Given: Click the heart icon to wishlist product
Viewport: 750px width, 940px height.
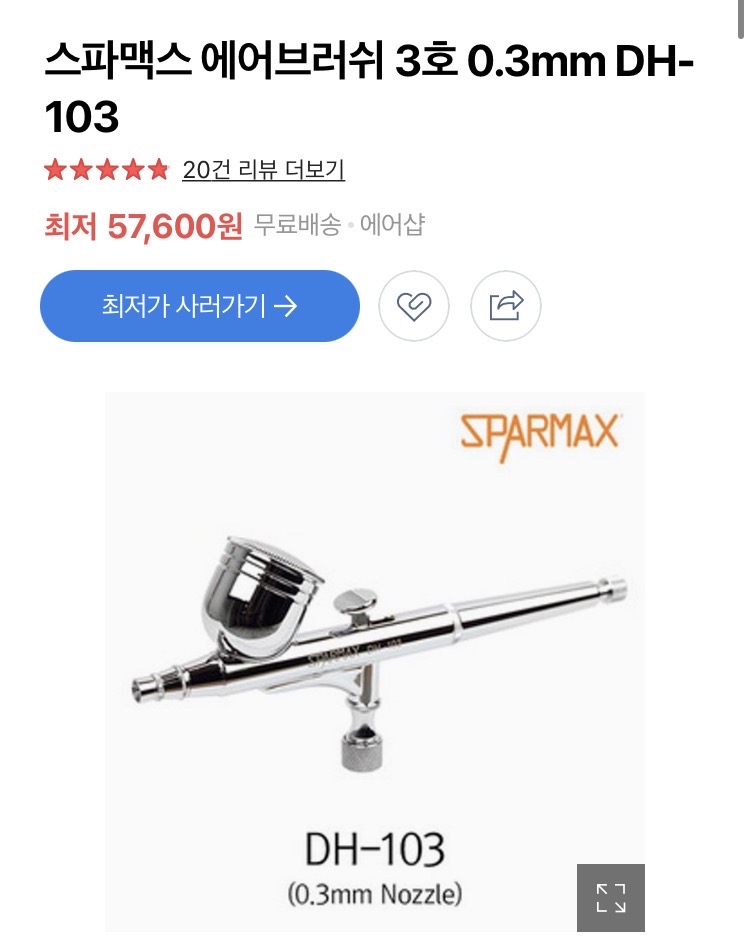Looking at the screenshot, I should (x=413, y=306).
